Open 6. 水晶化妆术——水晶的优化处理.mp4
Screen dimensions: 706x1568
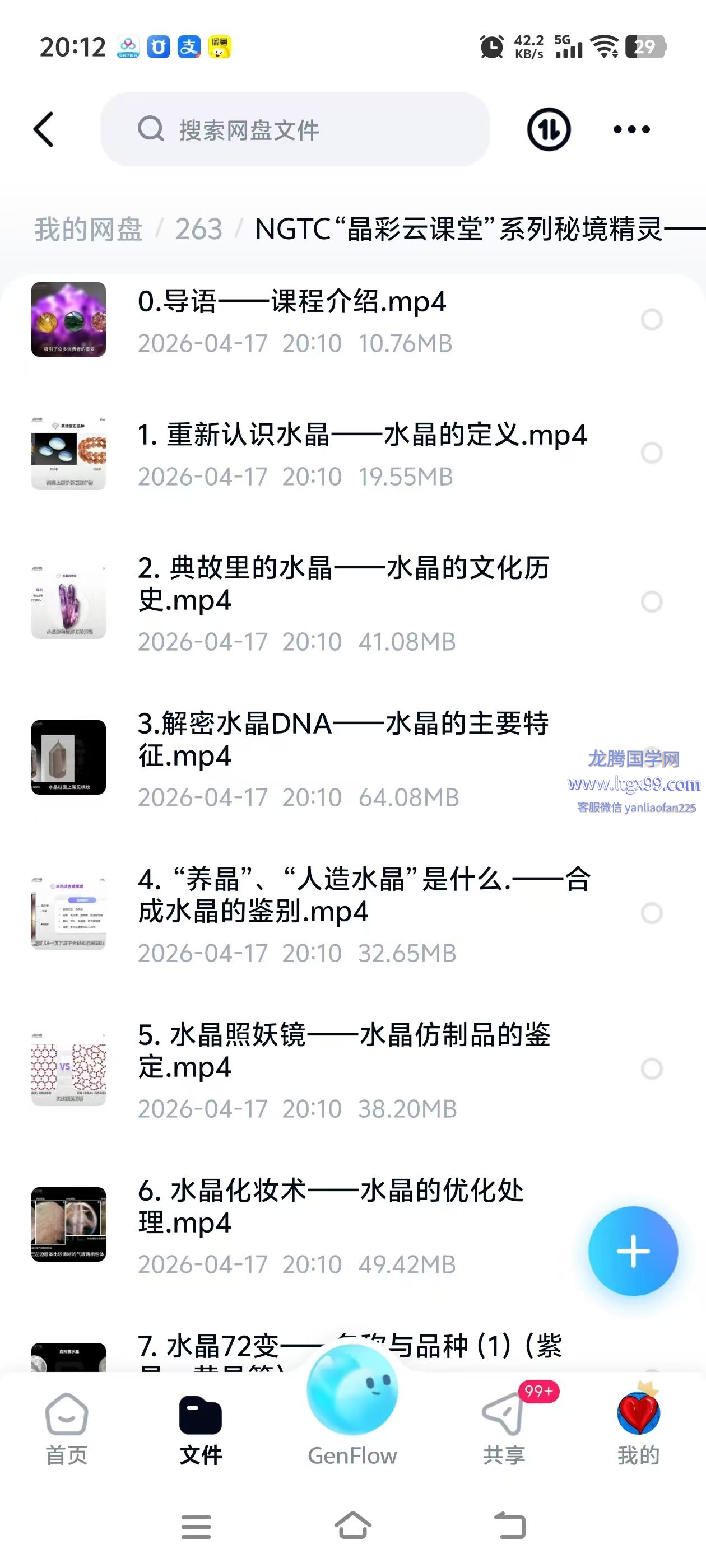click(x=330, y=1206)
